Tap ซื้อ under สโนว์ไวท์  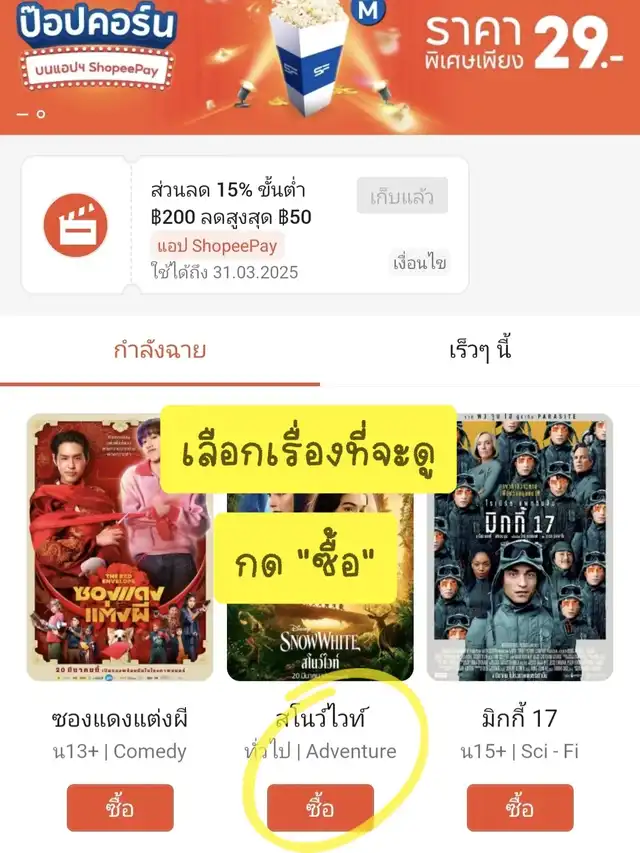[320, 808]
